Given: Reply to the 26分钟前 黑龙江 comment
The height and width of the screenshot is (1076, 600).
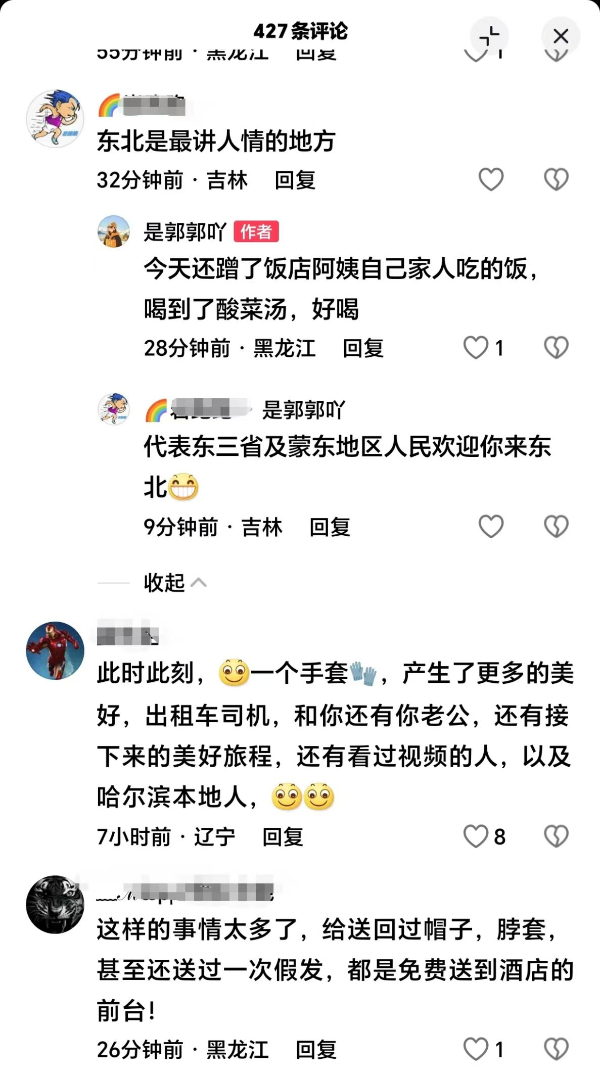Looking at the screenshot, I should pos(316,1050).
